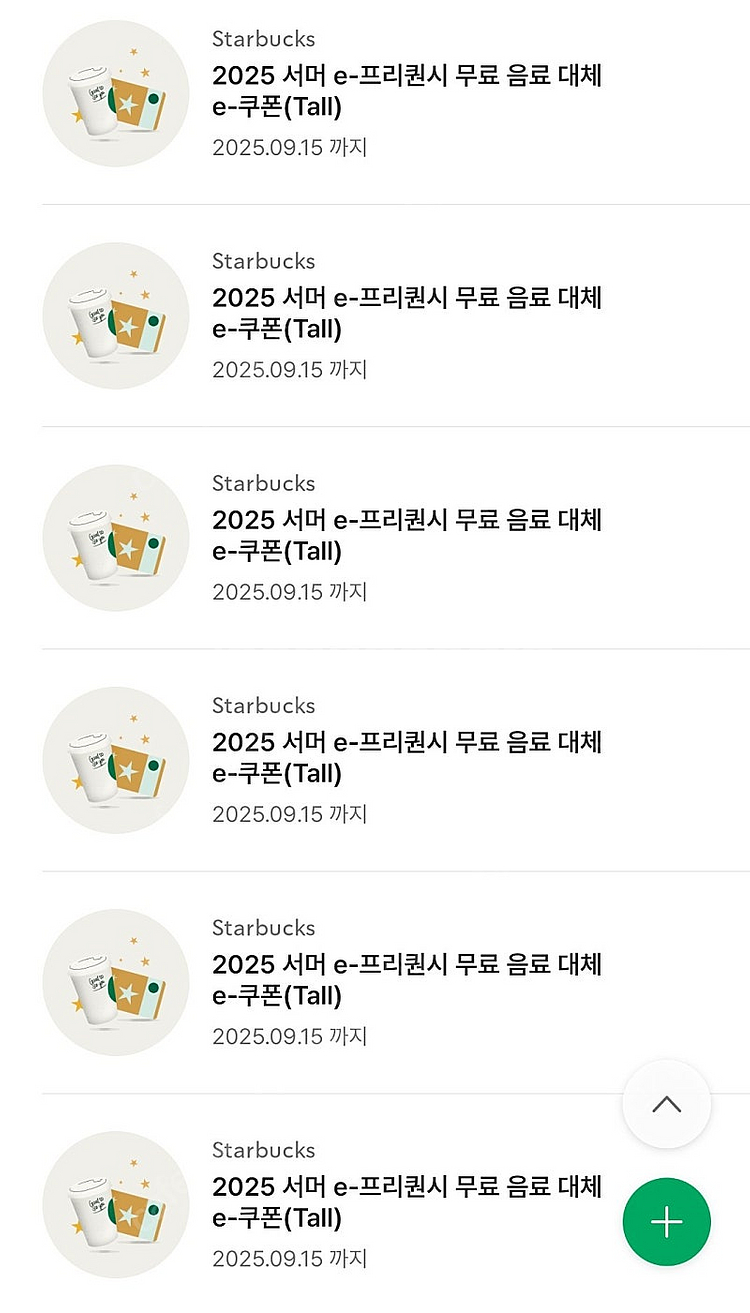Tap the fifth coupon's expiry date line
The height and width of the screenshot is (1313, 750).
pos(289,1035)
